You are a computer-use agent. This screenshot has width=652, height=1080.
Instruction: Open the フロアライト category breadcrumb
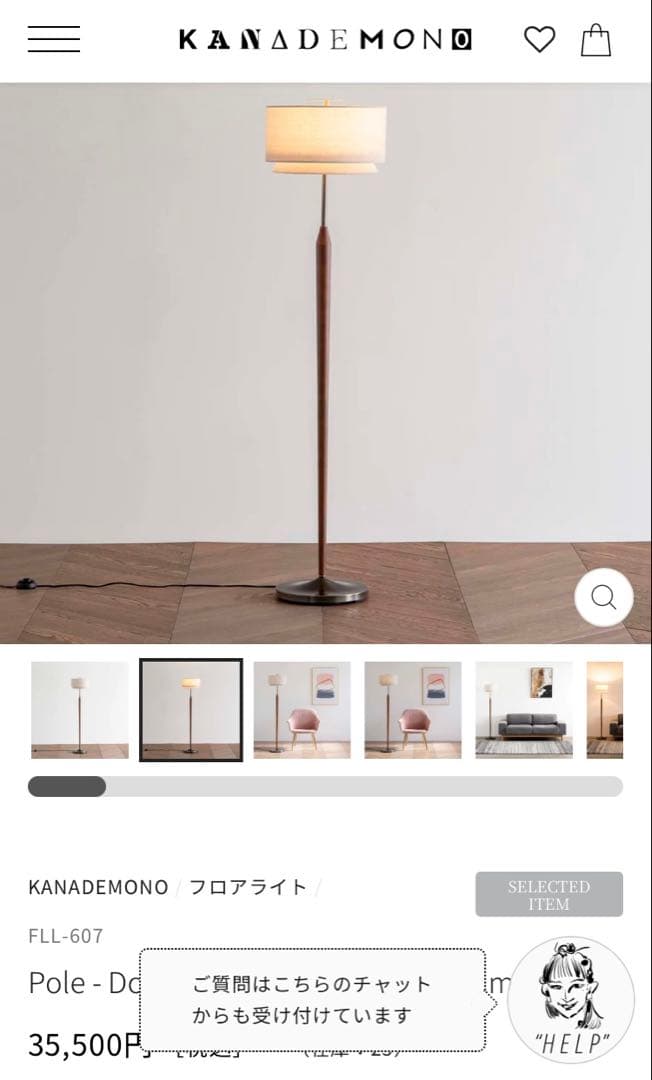[x=248, y=887]
